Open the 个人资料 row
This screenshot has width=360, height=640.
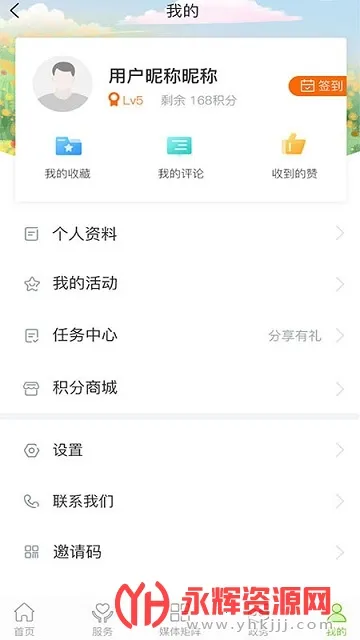tap(180, 234)
